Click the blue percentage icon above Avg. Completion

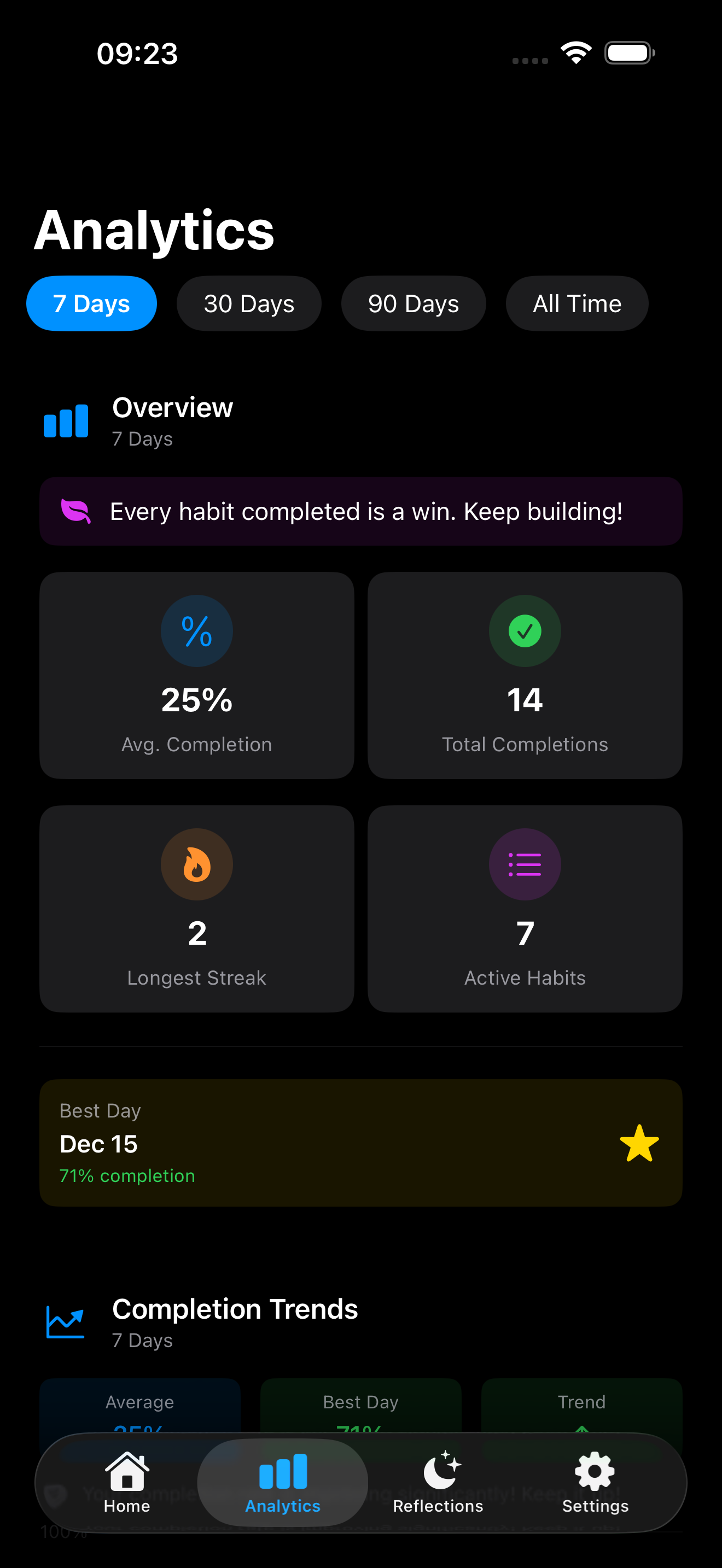(x=196, y=630)
